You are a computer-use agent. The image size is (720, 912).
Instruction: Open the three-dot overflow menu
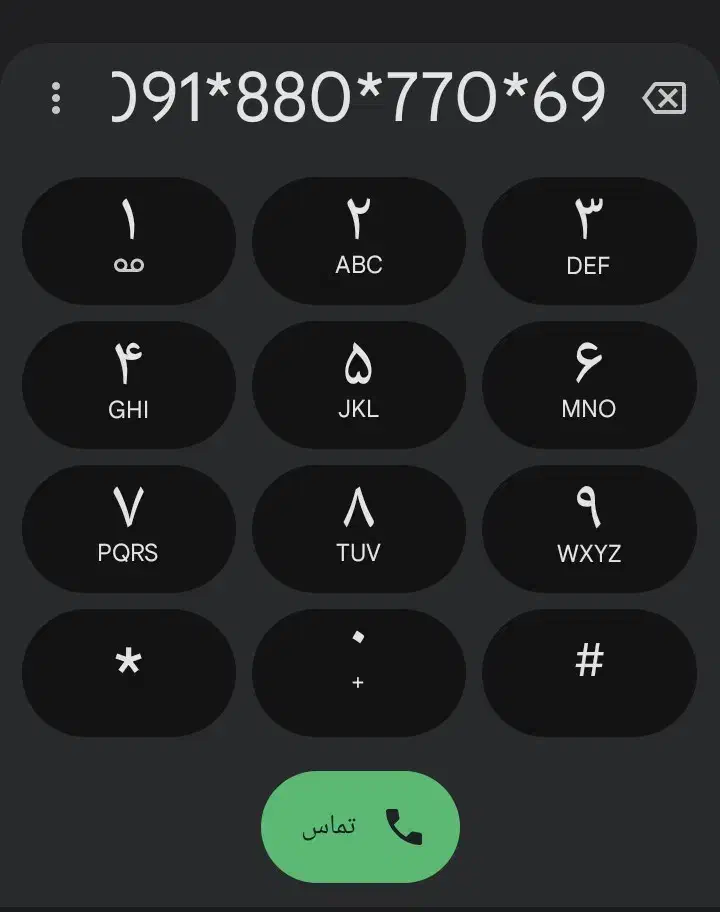pyautogui.click(x=56, y=98)
